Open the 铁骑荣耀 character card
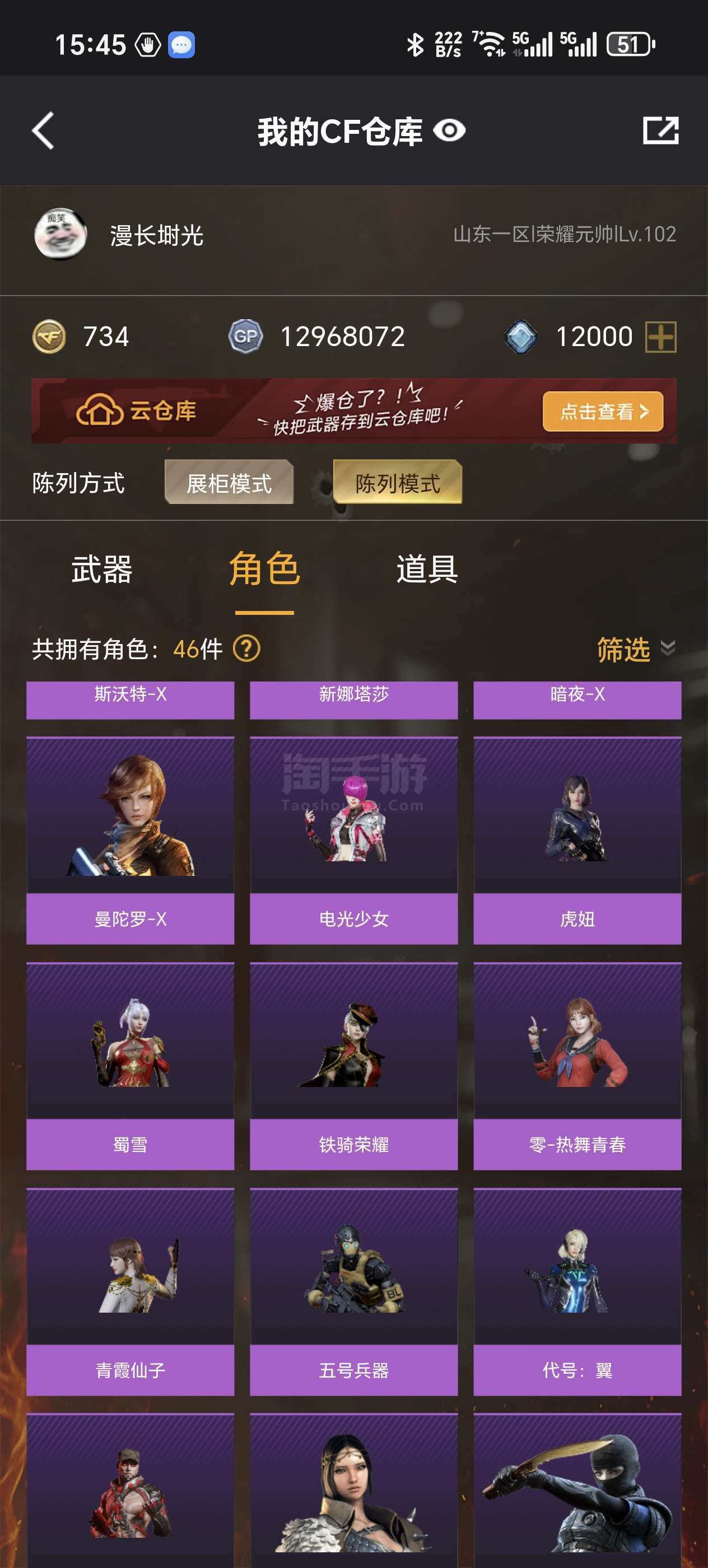 [x=353, y=1066]
